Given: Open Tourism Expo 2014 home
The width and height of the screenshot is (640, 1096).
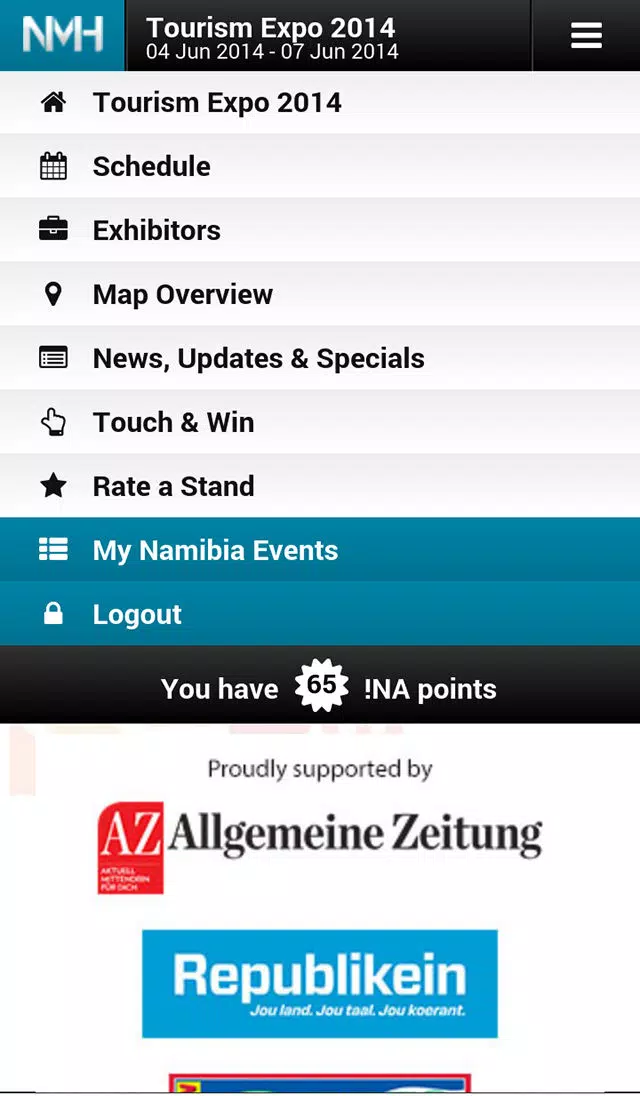Looking at the screenshot, I should tap(320, 103).
